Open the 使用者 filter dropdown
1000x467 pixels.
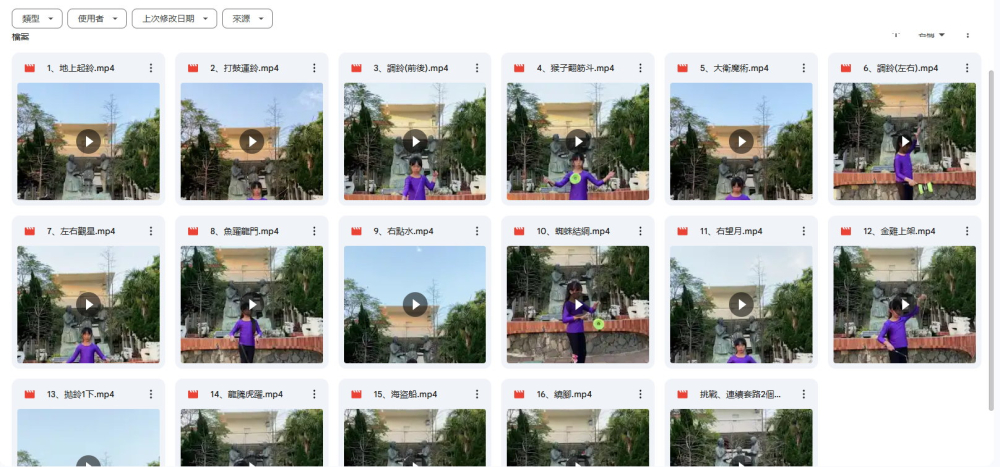[98, 18]
